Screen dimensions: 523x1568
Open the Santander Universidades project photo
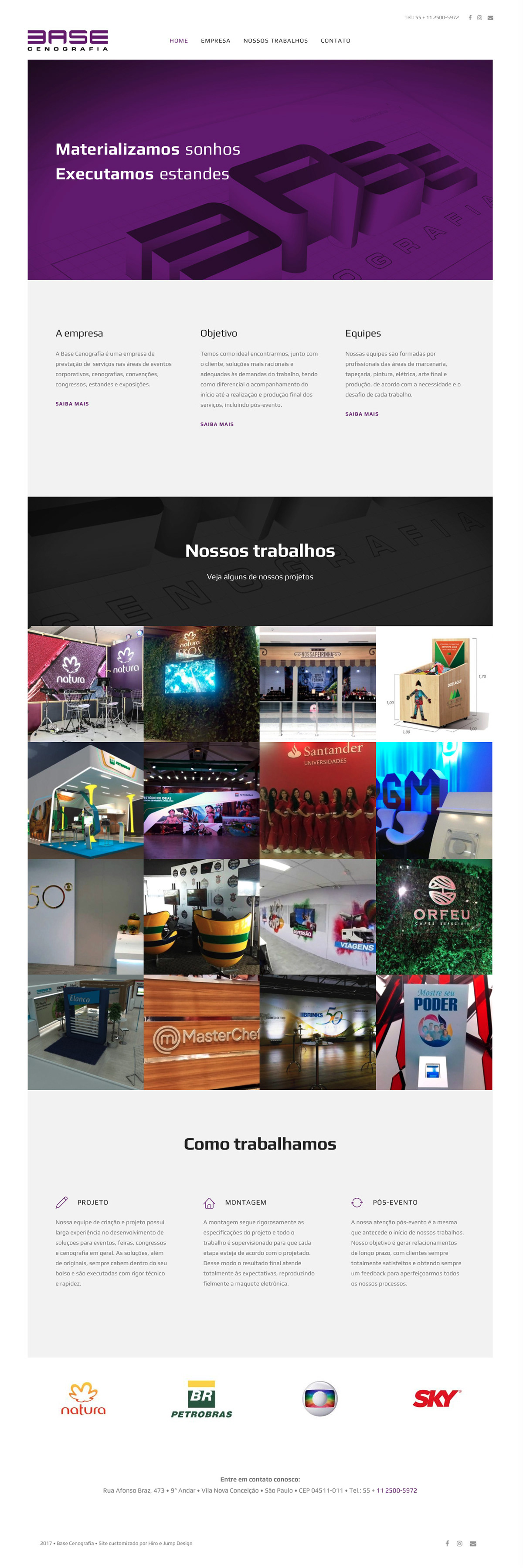[x=317, y=800]
